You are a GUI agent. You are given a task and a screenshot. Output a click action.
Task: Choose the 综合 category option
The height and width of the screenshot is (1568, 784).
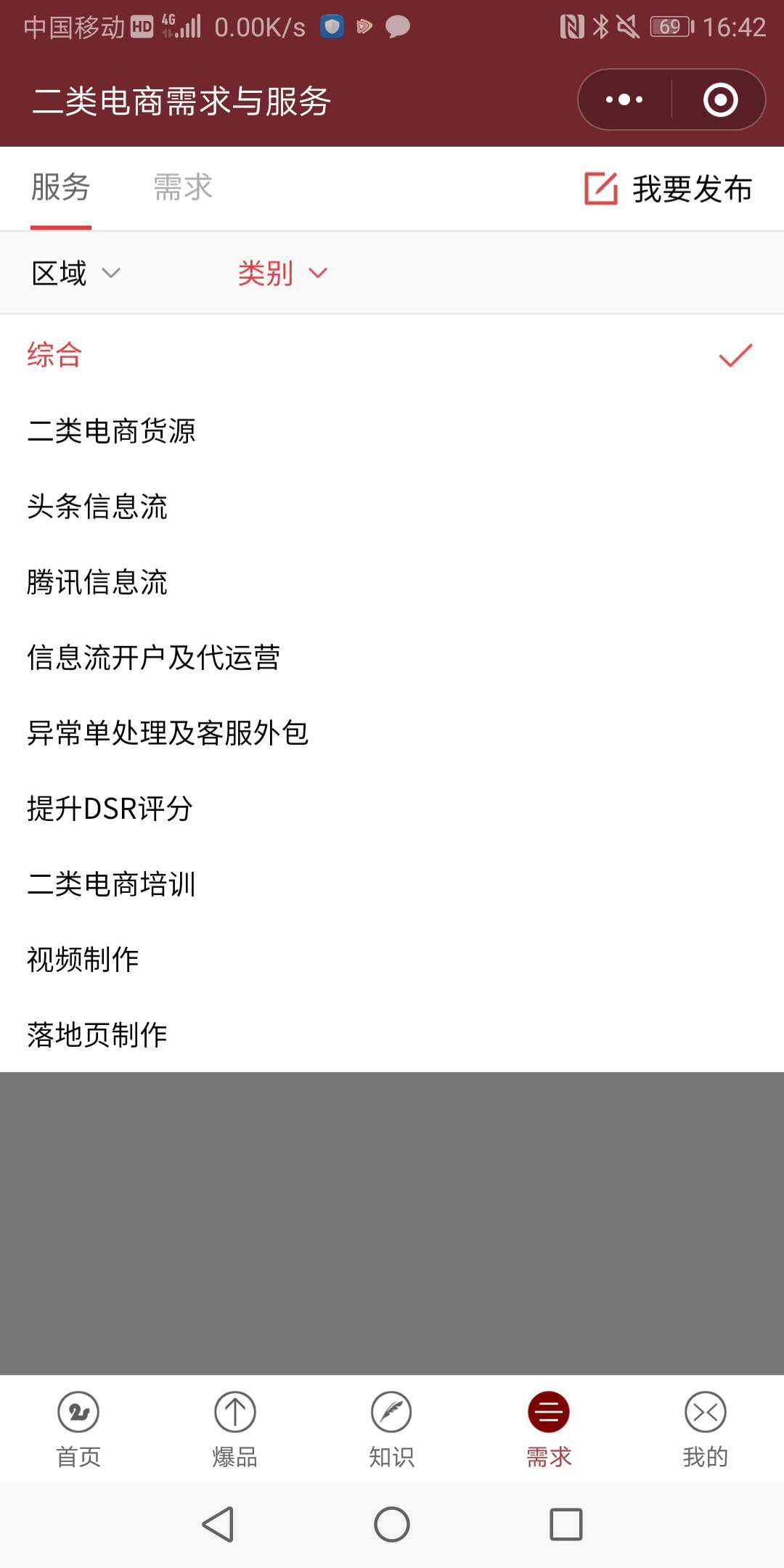[x=392, y=356]
